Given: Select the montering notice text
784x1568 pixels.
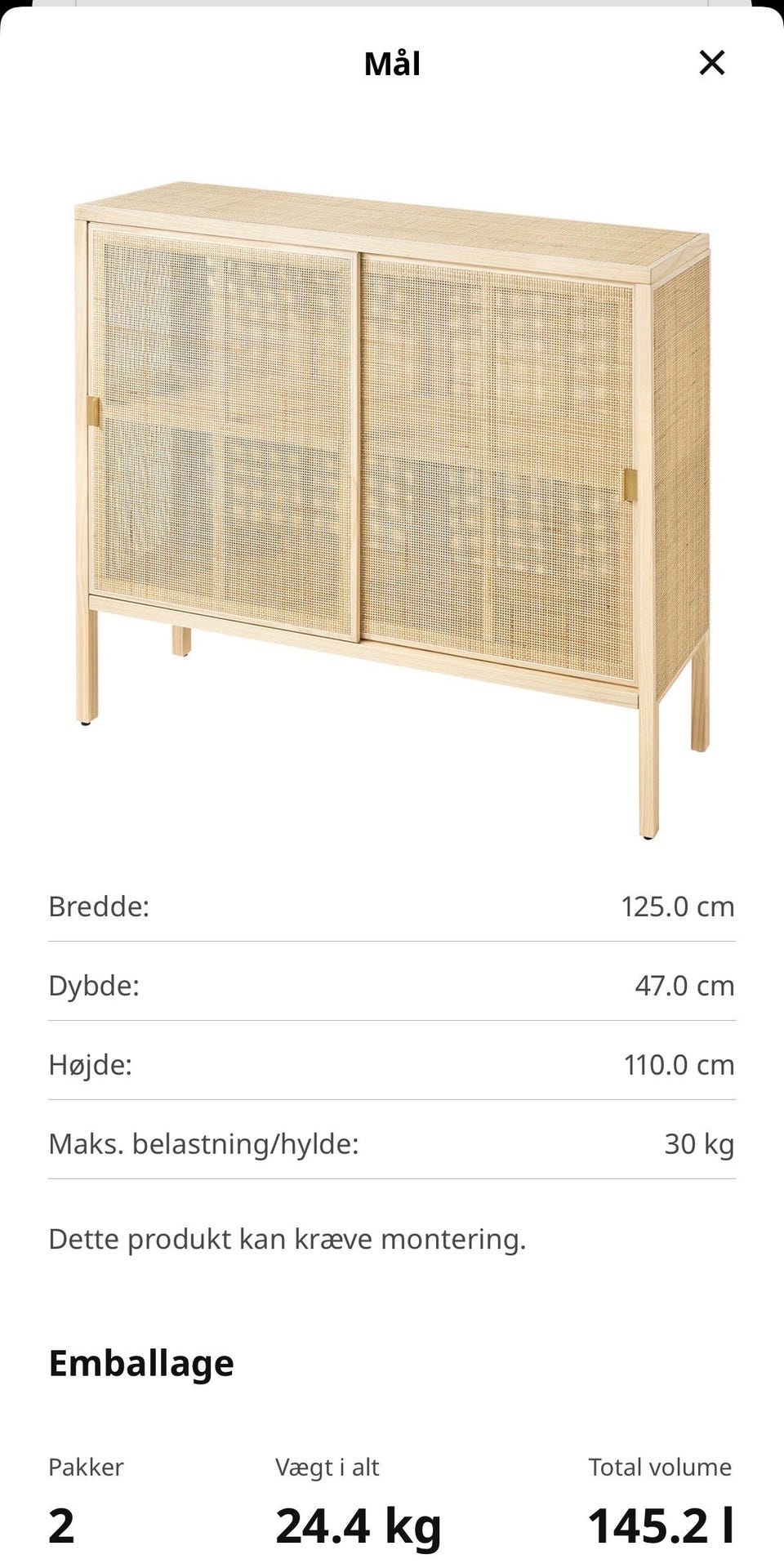Looking at the screenshot, I should tap(287, 1238).
